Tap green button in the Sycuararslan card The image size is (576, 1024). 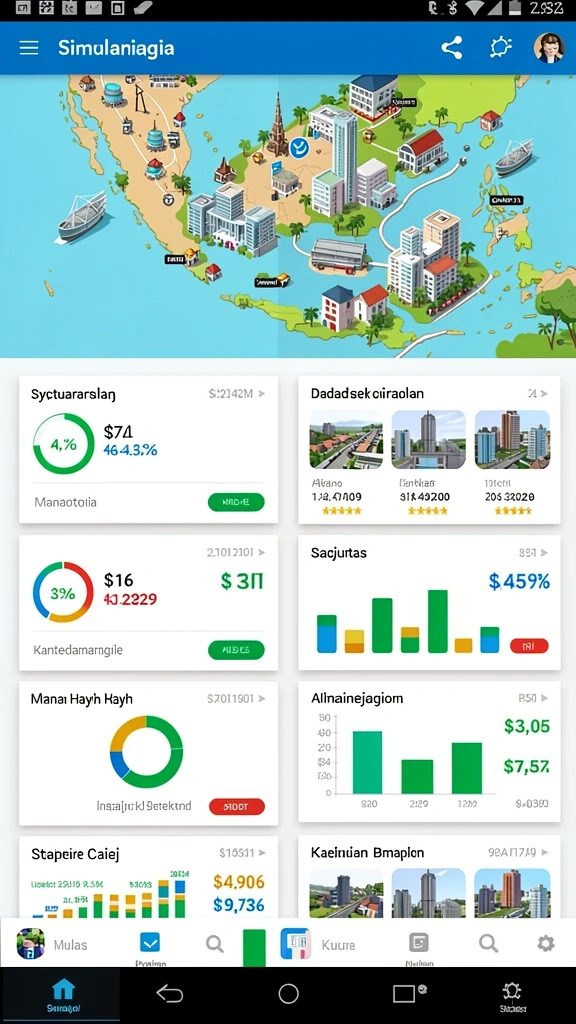point(236,502)
